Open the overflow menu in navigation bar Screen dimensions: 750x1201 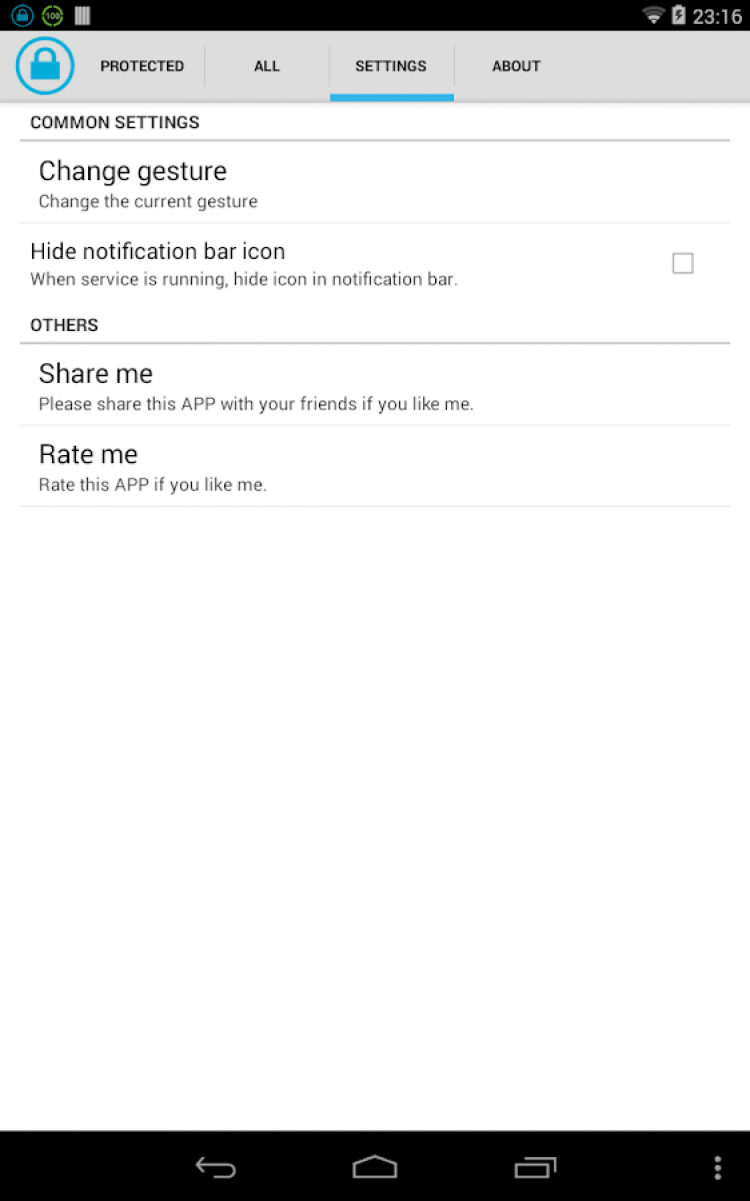[x=717, y=1167]
